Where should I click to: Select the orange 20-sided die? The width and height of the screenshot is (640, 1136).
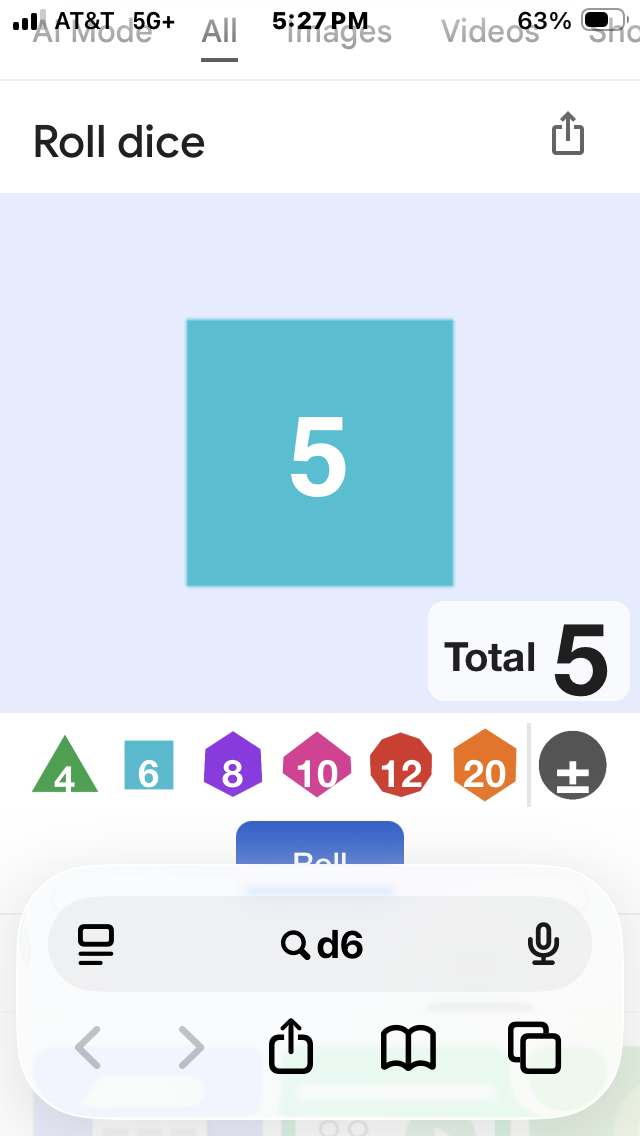coord(485,767)
